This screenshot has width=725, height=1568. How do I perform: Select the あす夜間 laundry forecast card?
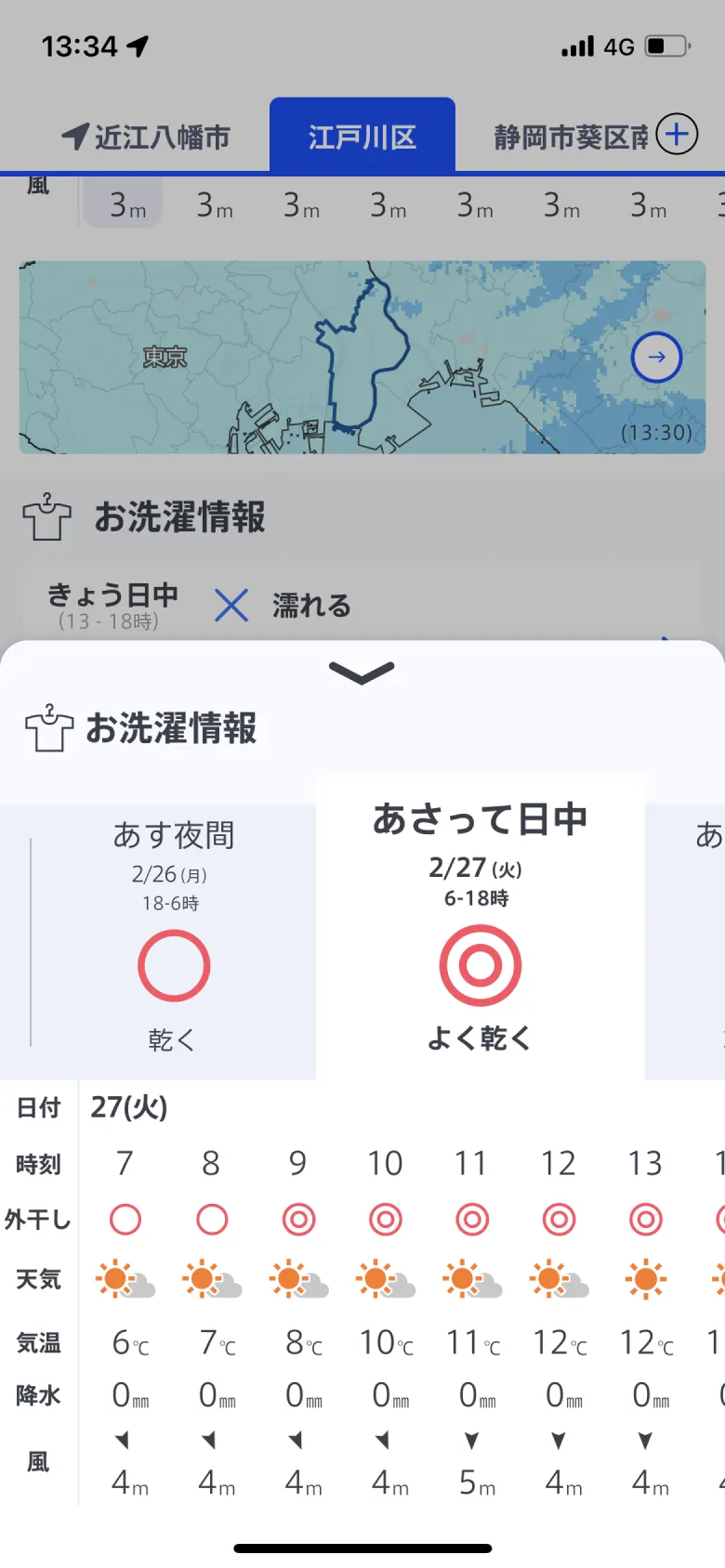173,940
